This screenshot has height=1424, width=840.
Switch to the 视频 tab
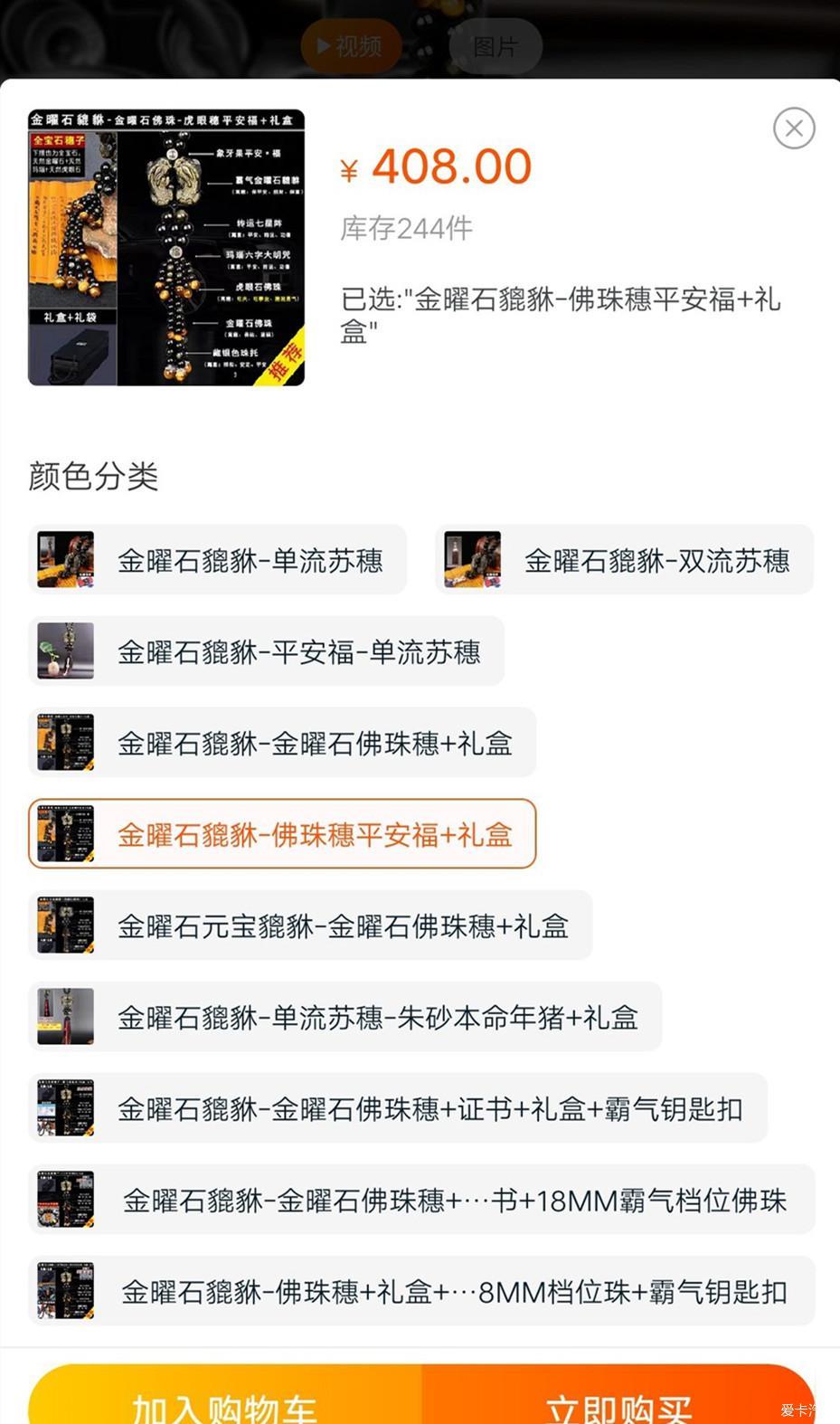[351, 46]
